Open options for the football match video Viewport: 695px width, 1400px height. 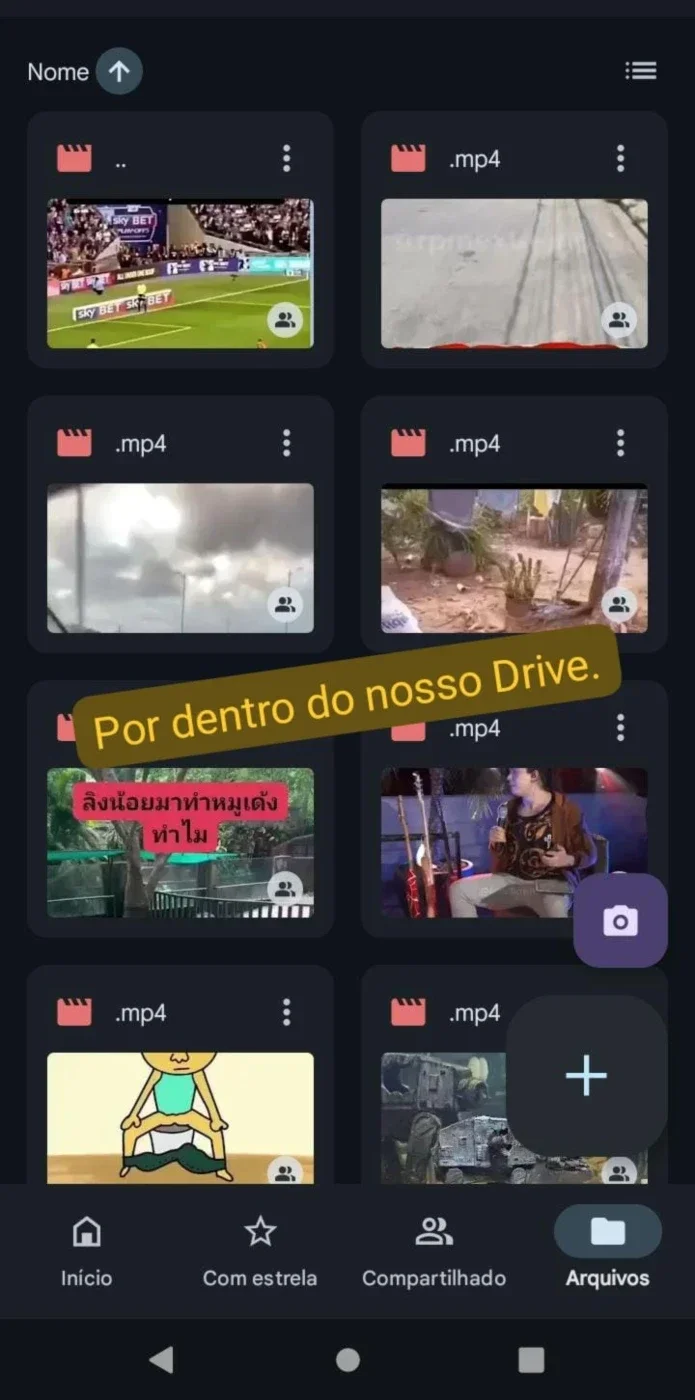tap(286, 158)
